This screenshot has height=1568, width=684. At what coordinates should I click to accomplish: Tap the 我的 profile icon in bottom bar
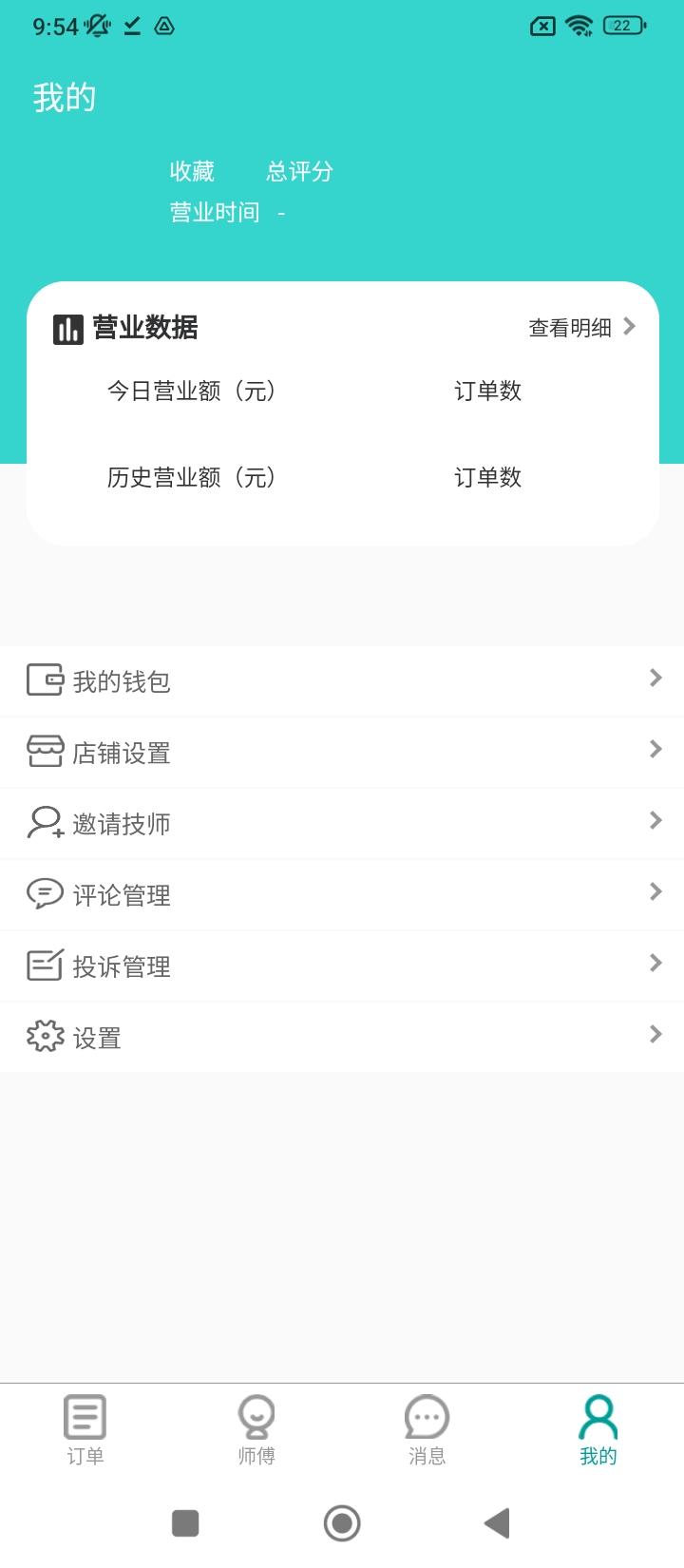tap(598, 1415)
